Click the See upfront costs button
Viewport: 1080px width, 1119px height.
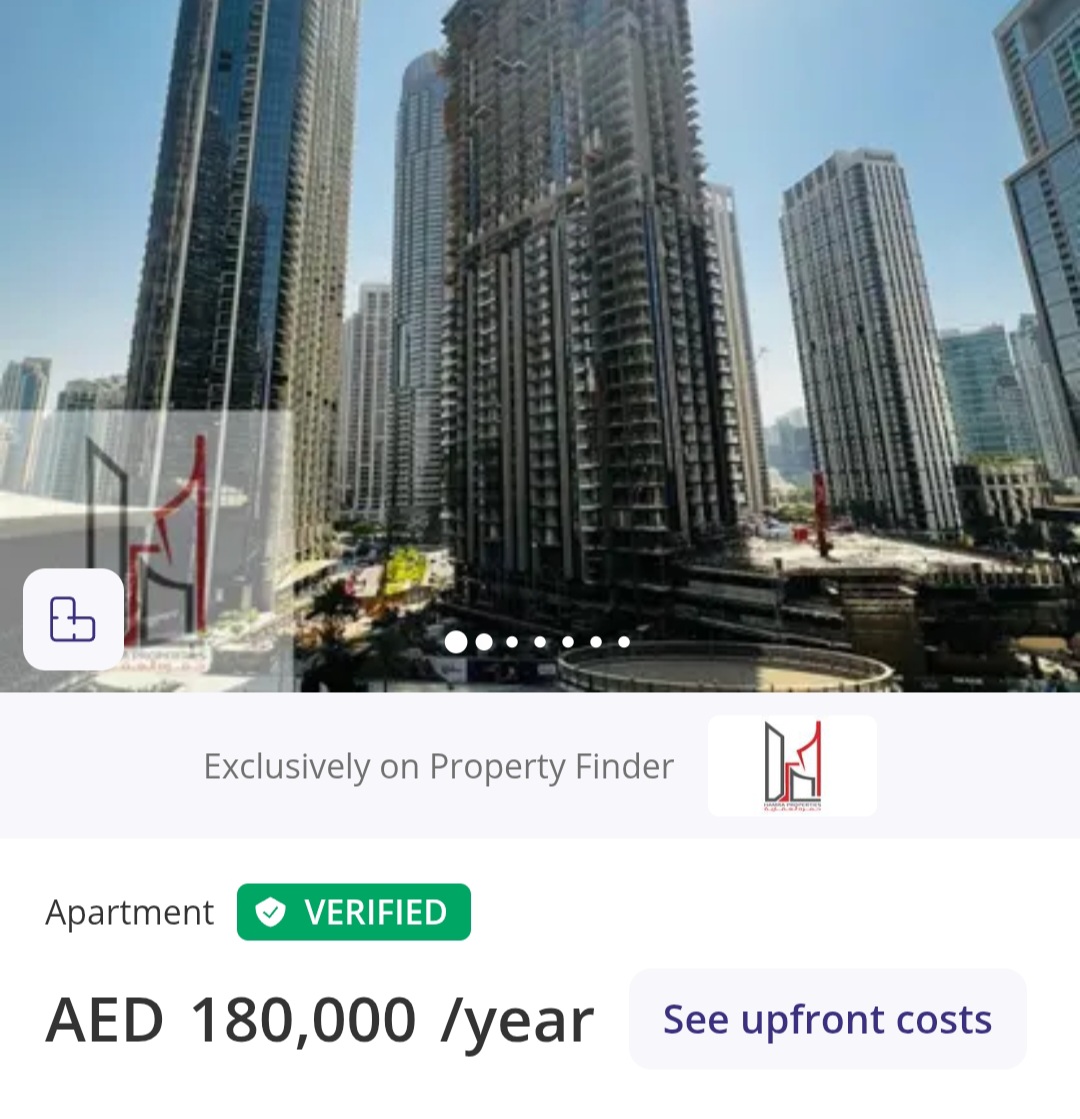[x=827, y=1019]
